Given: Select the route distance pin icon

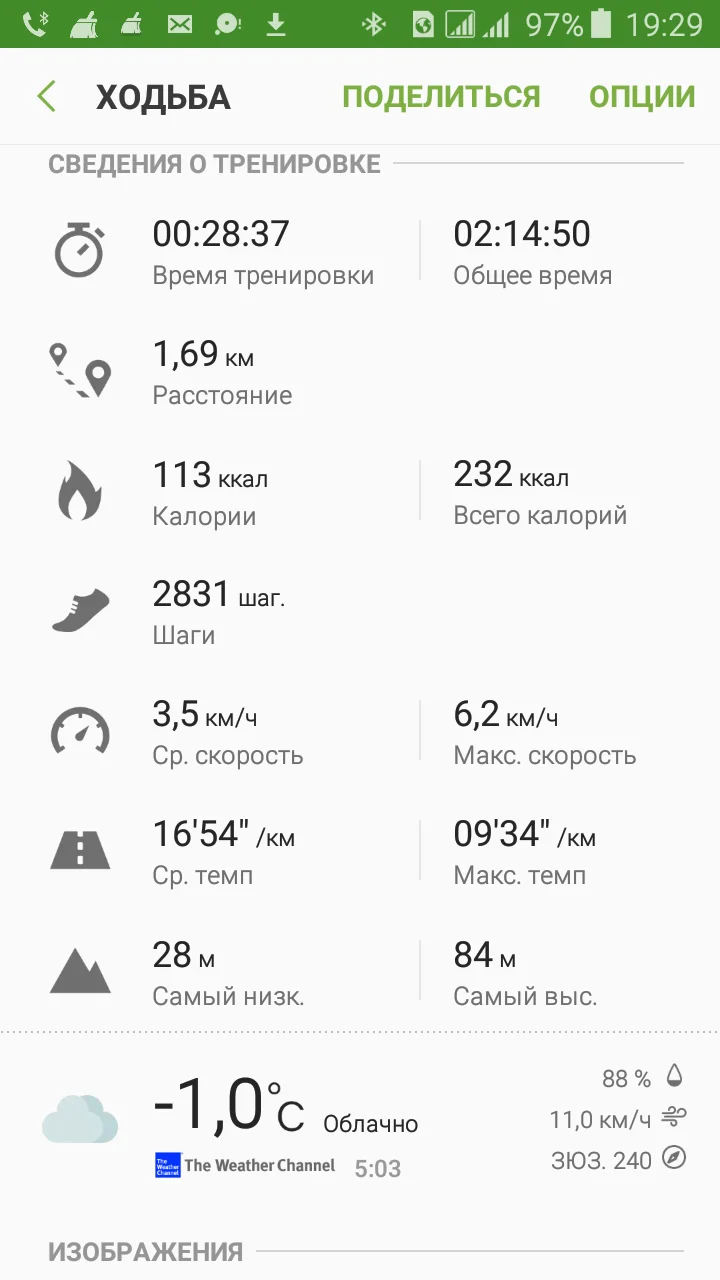Looking at the screenshot, I should click(x=80, y=370).
